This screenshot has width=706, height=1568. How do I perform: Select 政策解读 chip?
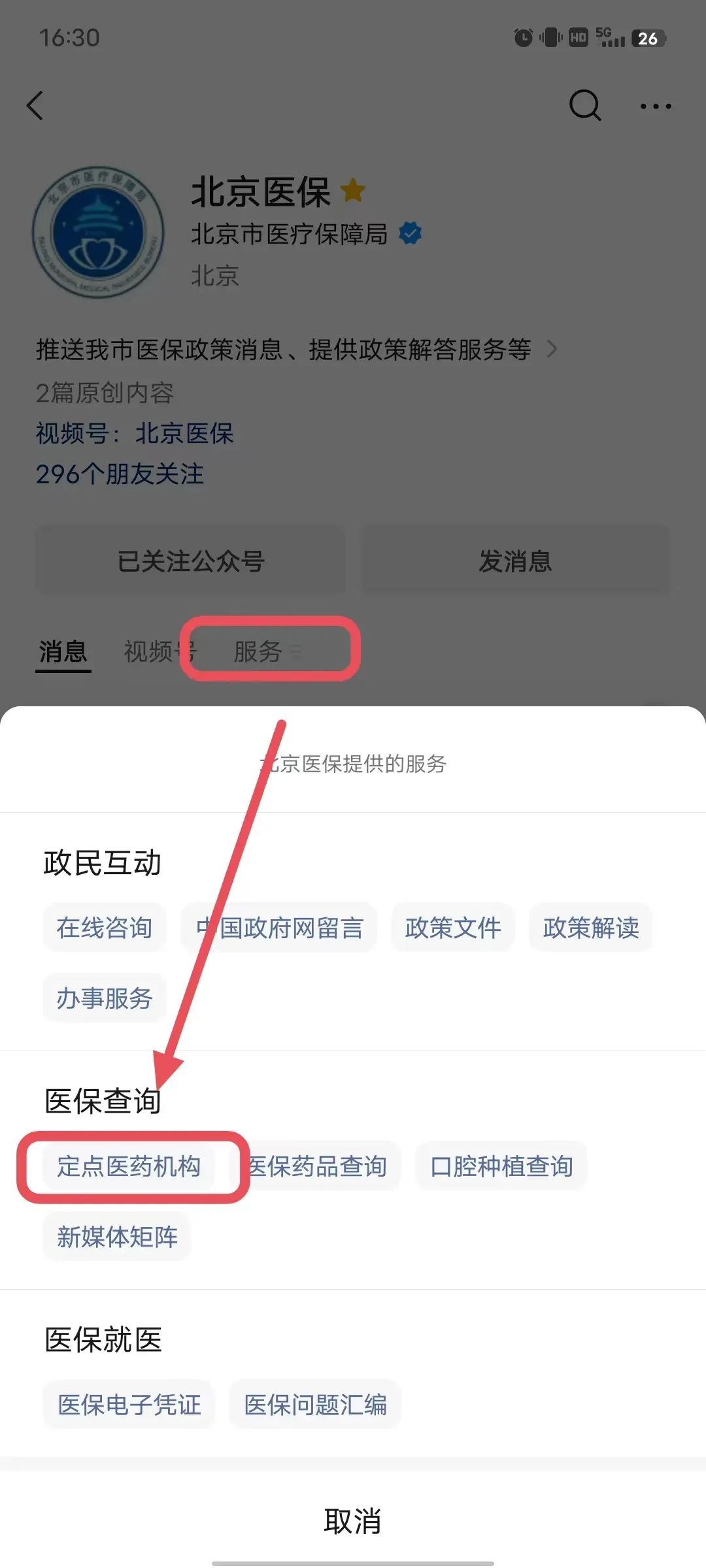[590, 928]
